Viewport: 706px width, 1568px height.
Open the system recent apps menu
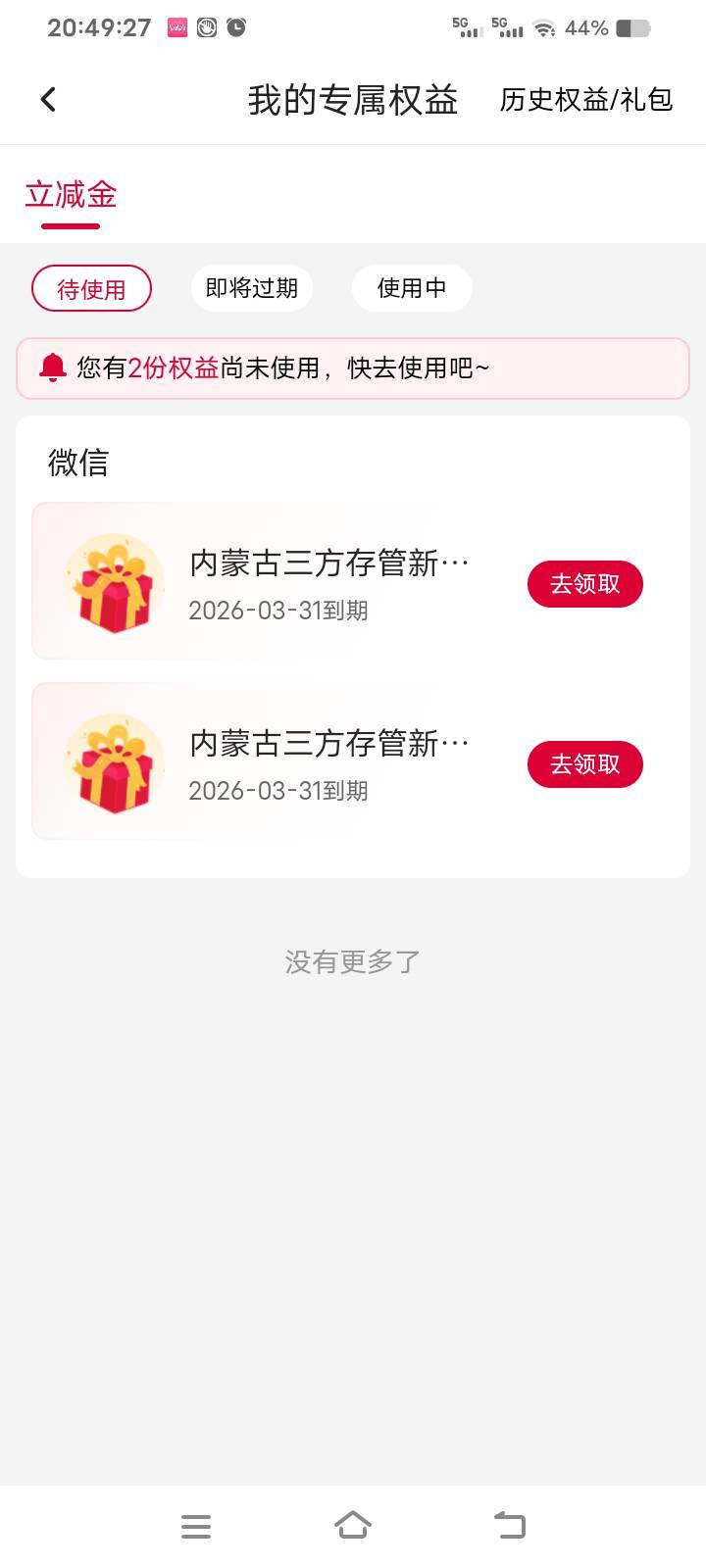click(196, 1526)
